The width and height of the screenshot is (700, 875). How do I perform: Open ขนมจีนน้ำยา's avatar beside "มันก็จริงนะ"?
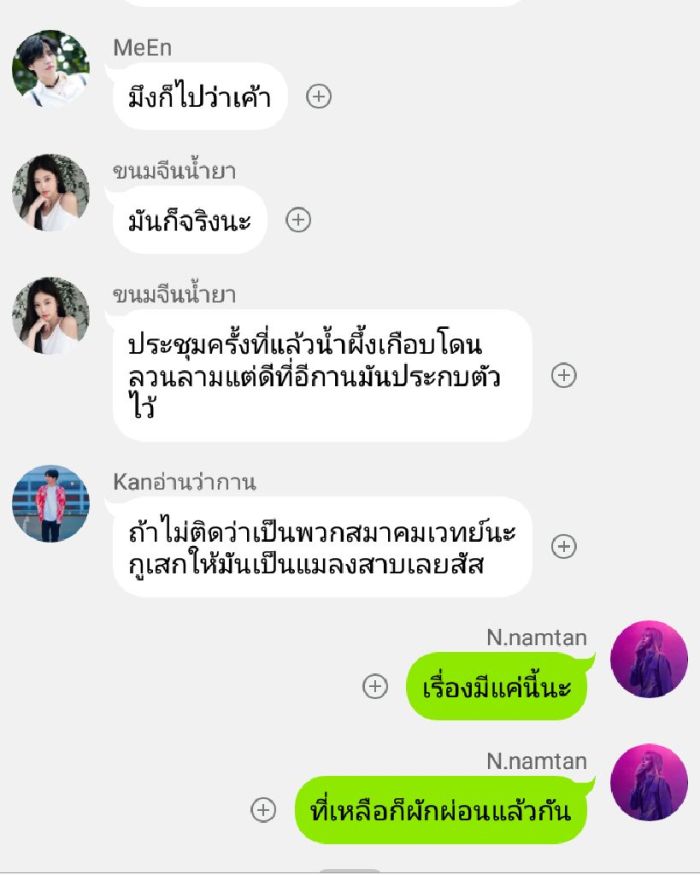click(50, 193)
